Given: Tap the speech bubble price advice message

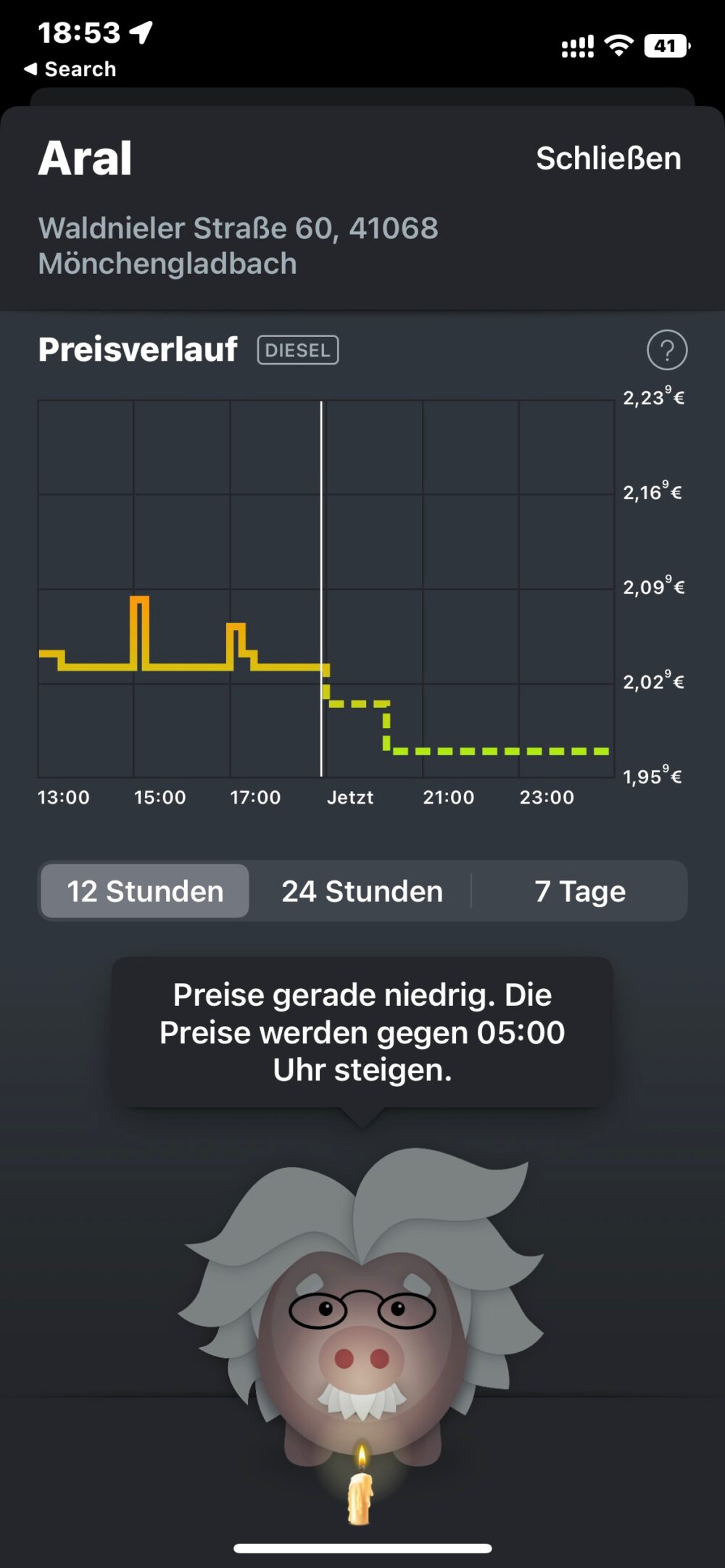Looking at the screenshot, I should click(362, 1033).
